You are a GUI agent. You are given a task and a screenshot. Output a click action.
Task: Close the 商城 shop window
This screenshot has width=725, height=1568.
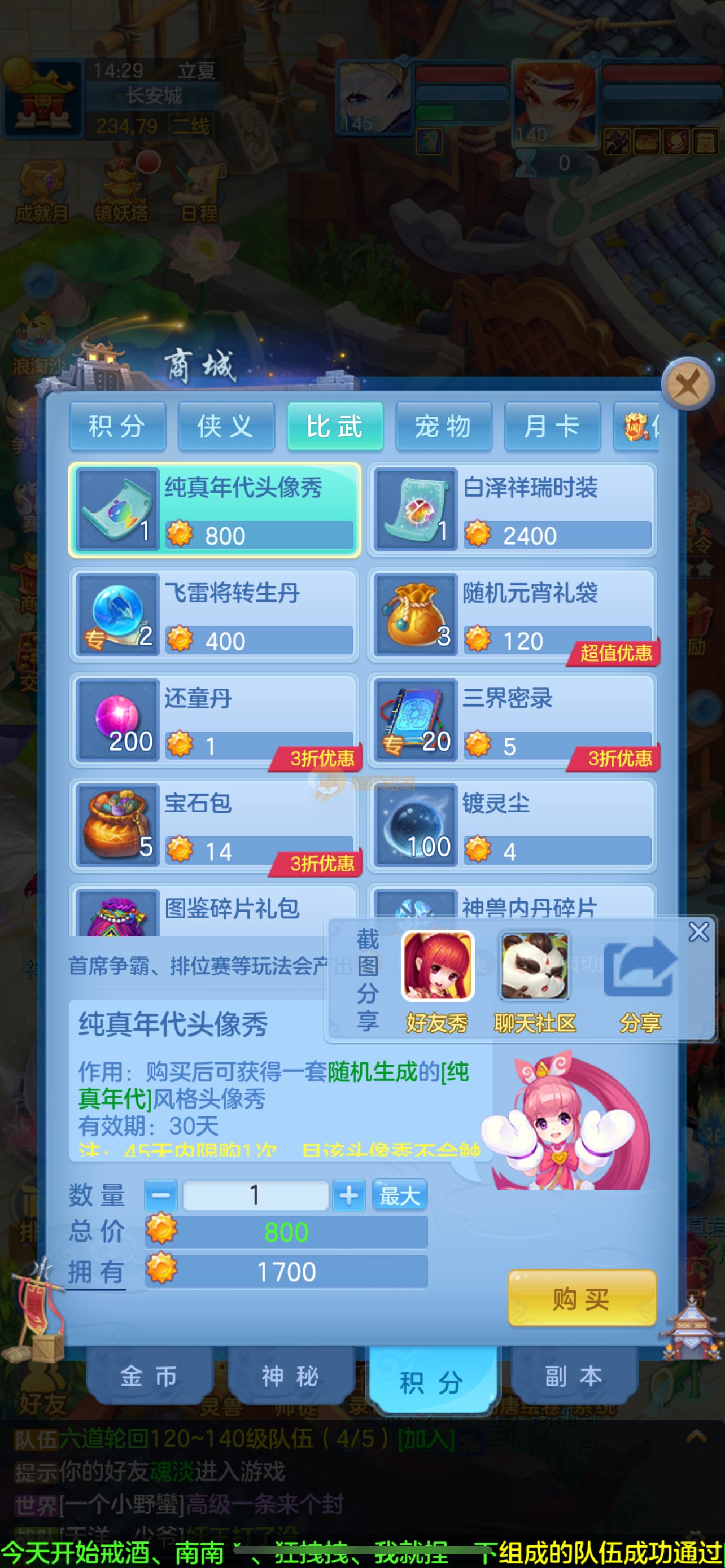coord(688,384)
